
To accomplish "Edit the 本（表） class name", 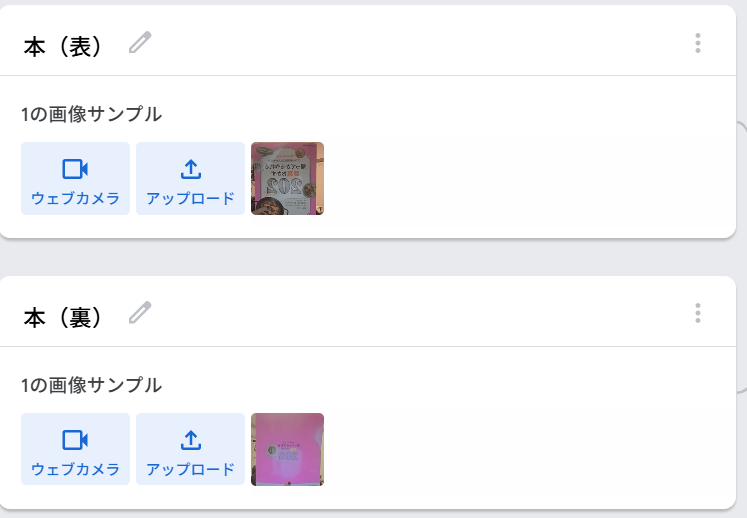I will (x=140, y=43).
